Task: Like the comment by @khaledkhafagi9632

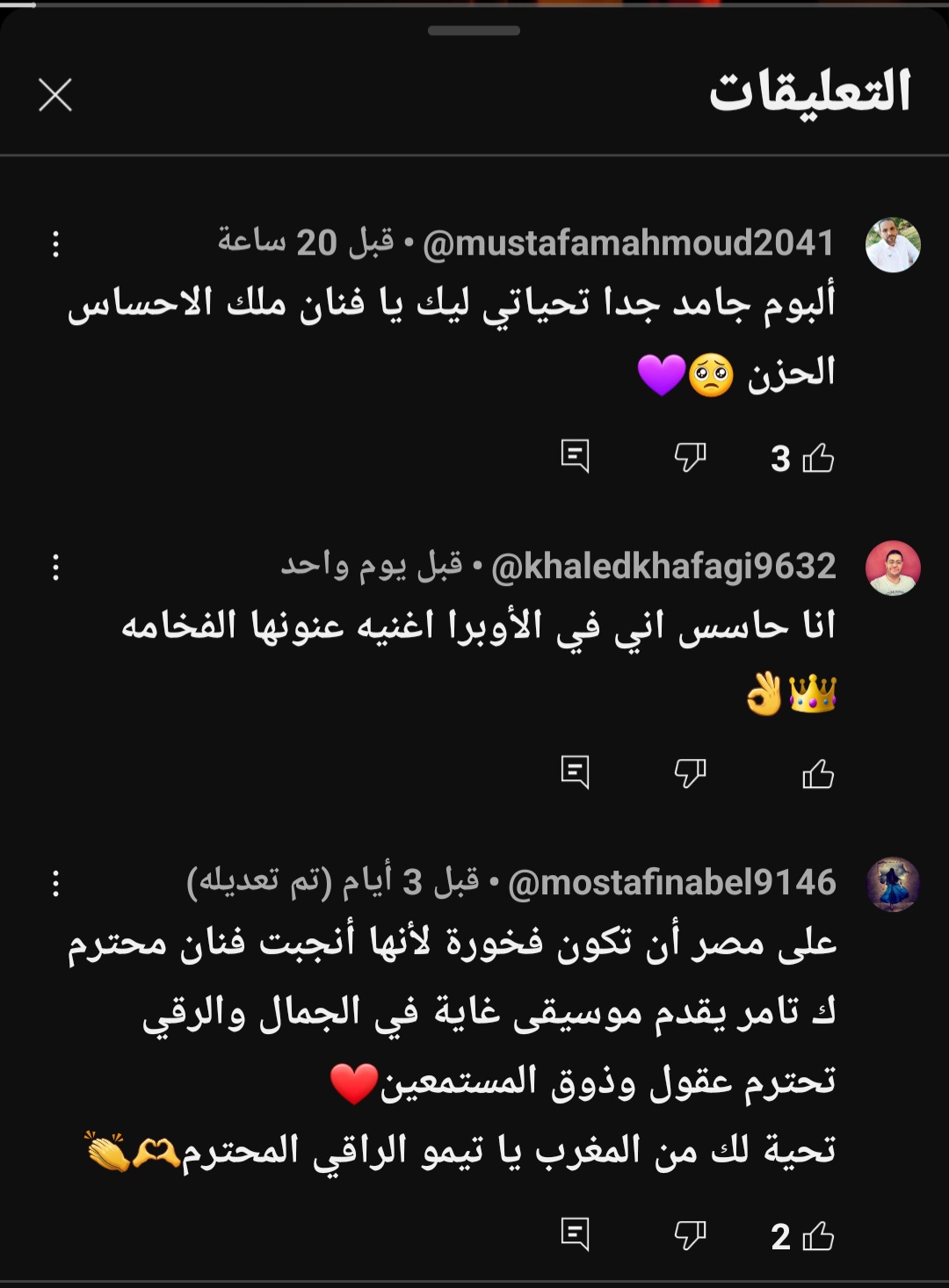Action: (x=817, y=774)
